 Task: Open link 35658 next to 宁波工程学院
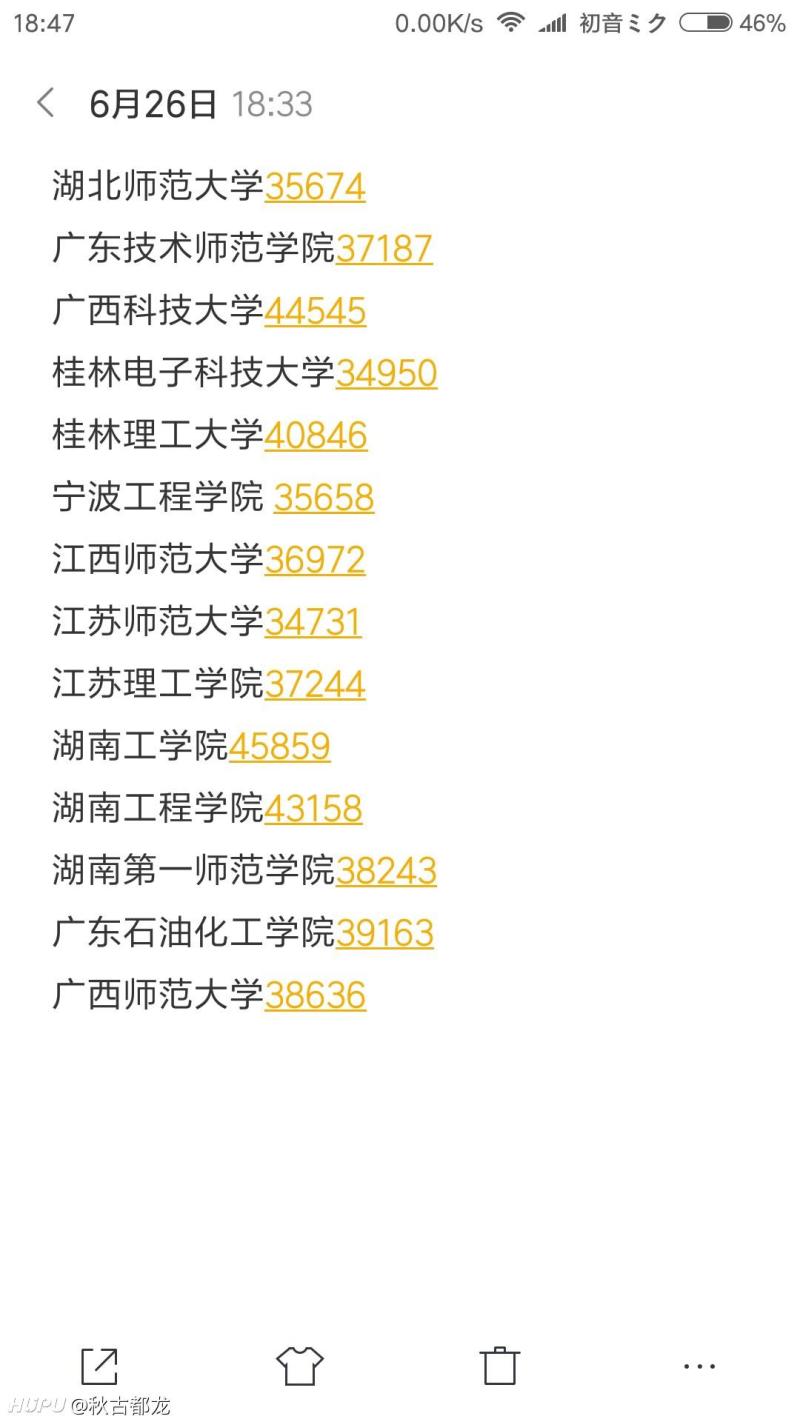322,497
